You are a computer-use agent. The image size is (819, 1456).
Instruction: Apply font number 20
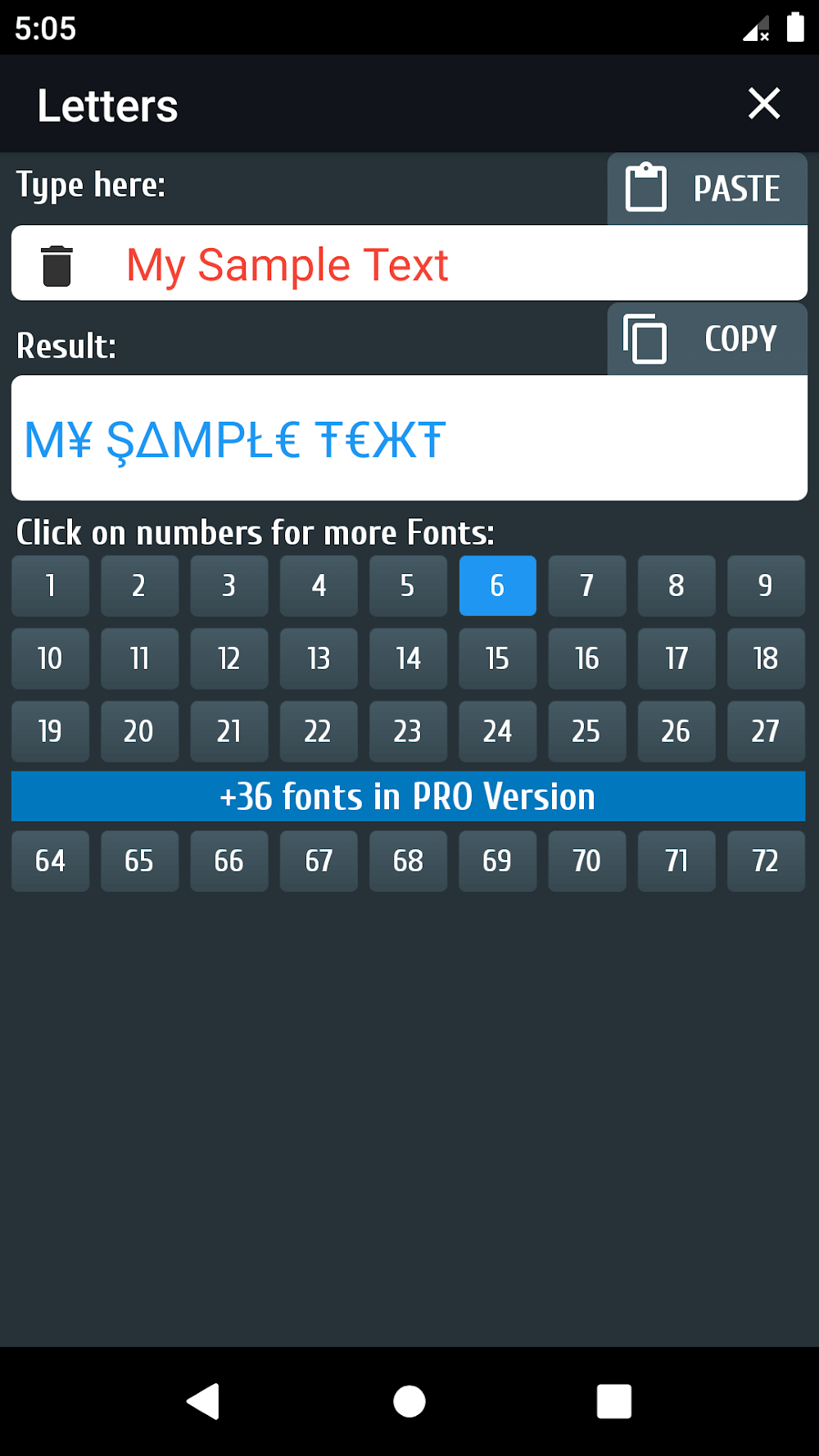click(139, 731)
